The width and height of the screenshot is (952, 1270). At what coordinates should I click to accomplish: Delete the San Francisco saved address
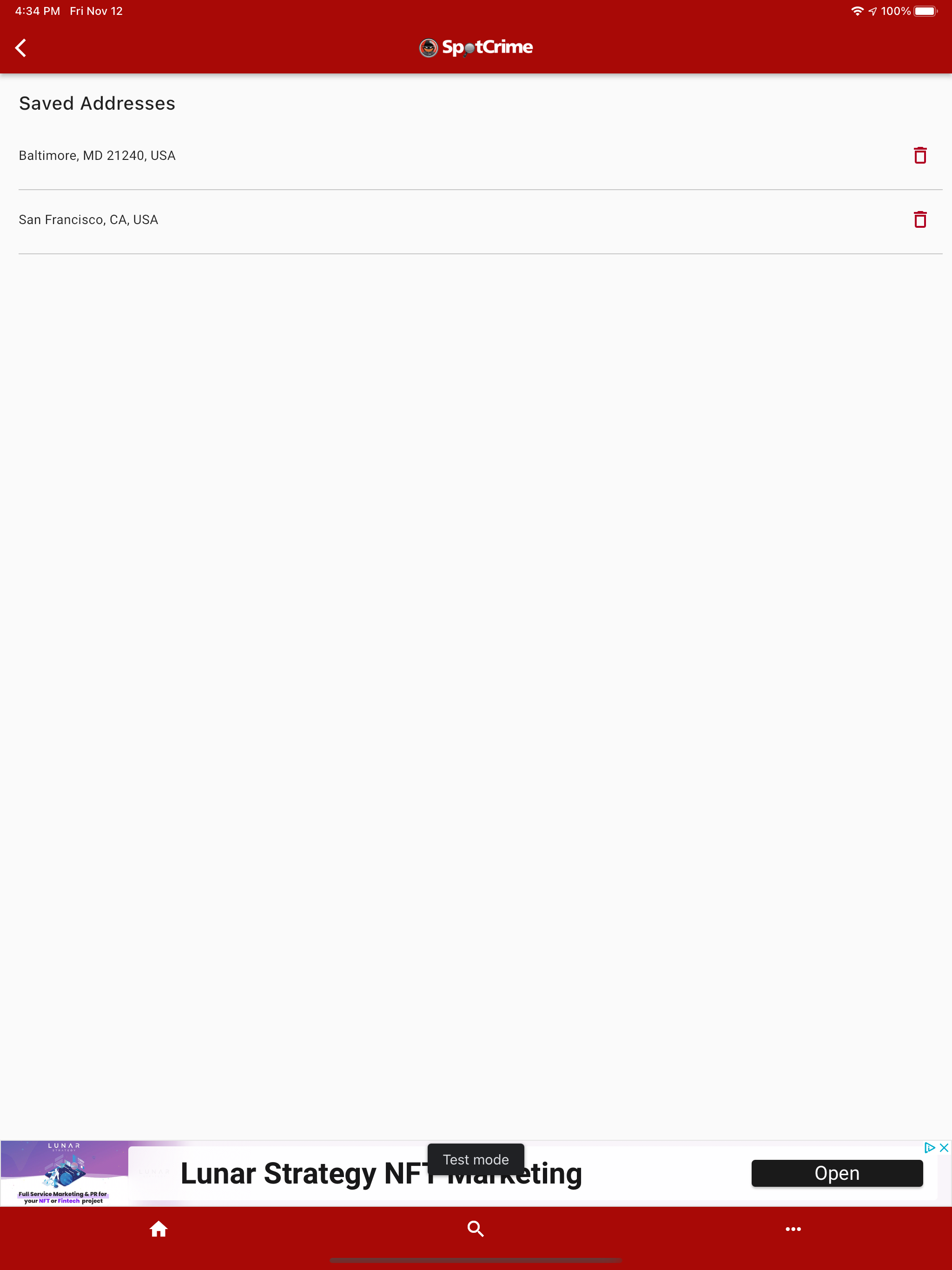pos(919,219)
